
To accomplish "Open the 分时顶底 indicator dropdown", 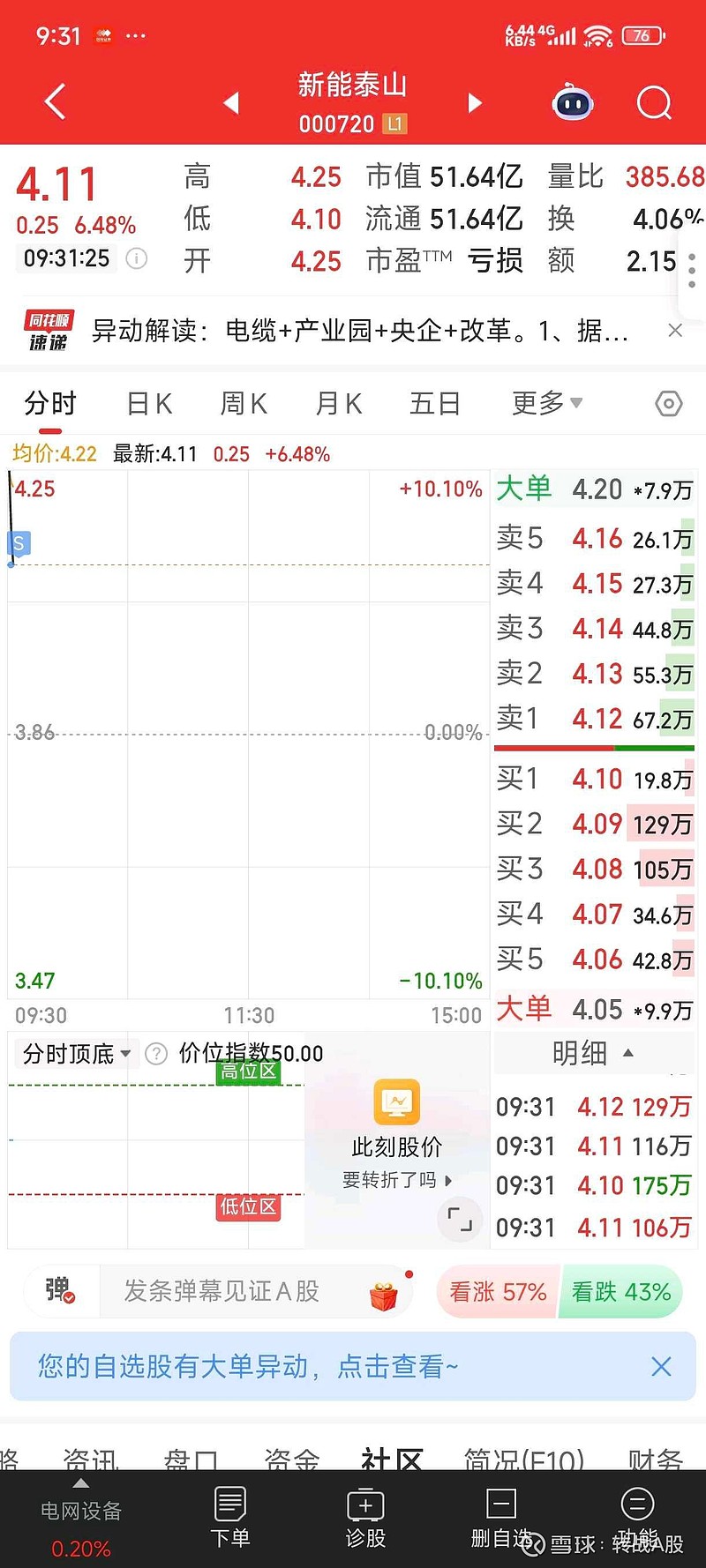I will tap(77, 1054).
